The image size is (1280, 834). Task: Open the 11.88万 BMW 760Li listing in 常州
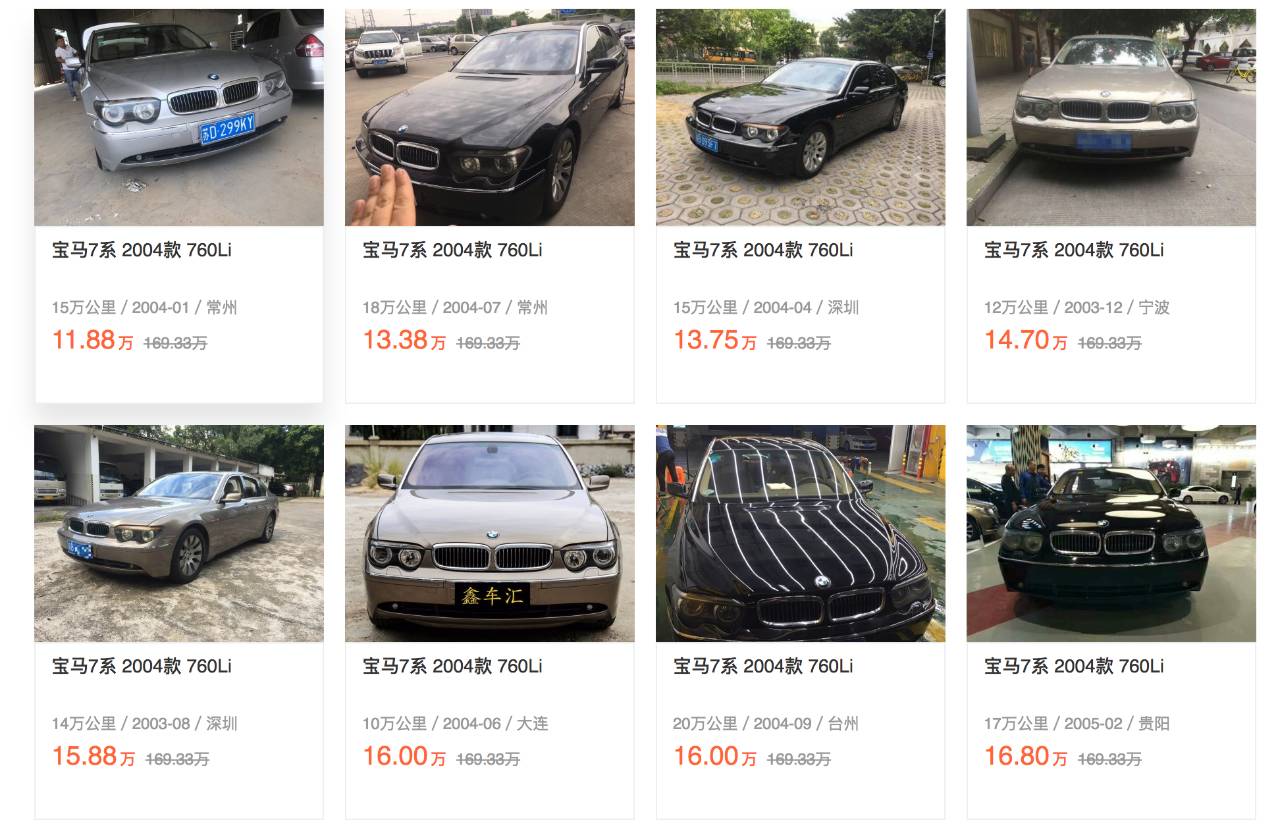point(179,206)
